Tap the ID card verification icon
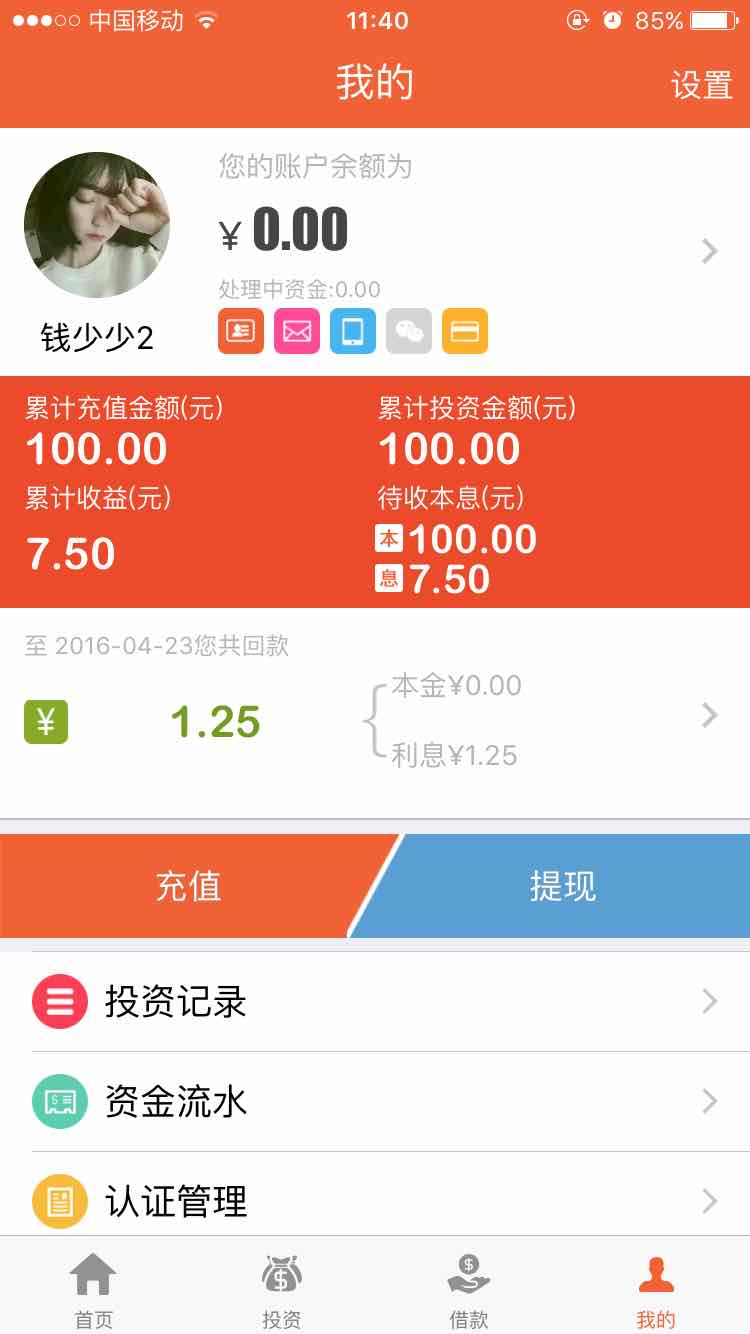Viewport: 750px width, 1334px height. point(241,332)
